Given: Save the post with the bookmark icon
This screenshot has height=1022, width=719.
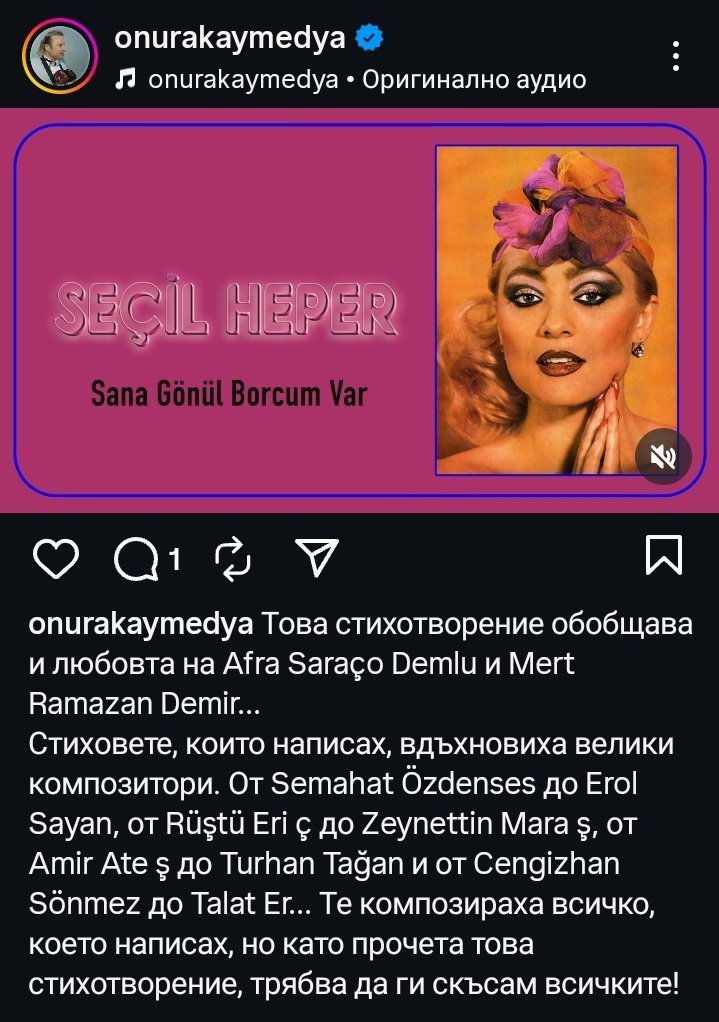Looking at the screenshot, I should (x=664, y=556).
